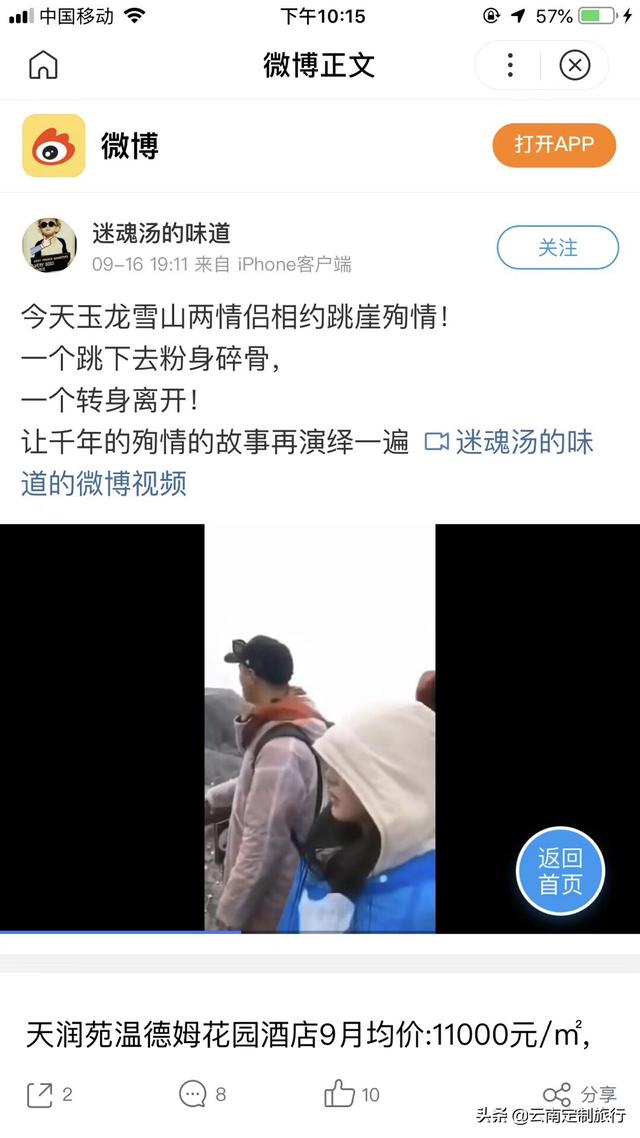Image resolution: width=640 pixels, height=1138 pixels.
Task: Open the three-dot overflow menu
Action: coord(510,66)
